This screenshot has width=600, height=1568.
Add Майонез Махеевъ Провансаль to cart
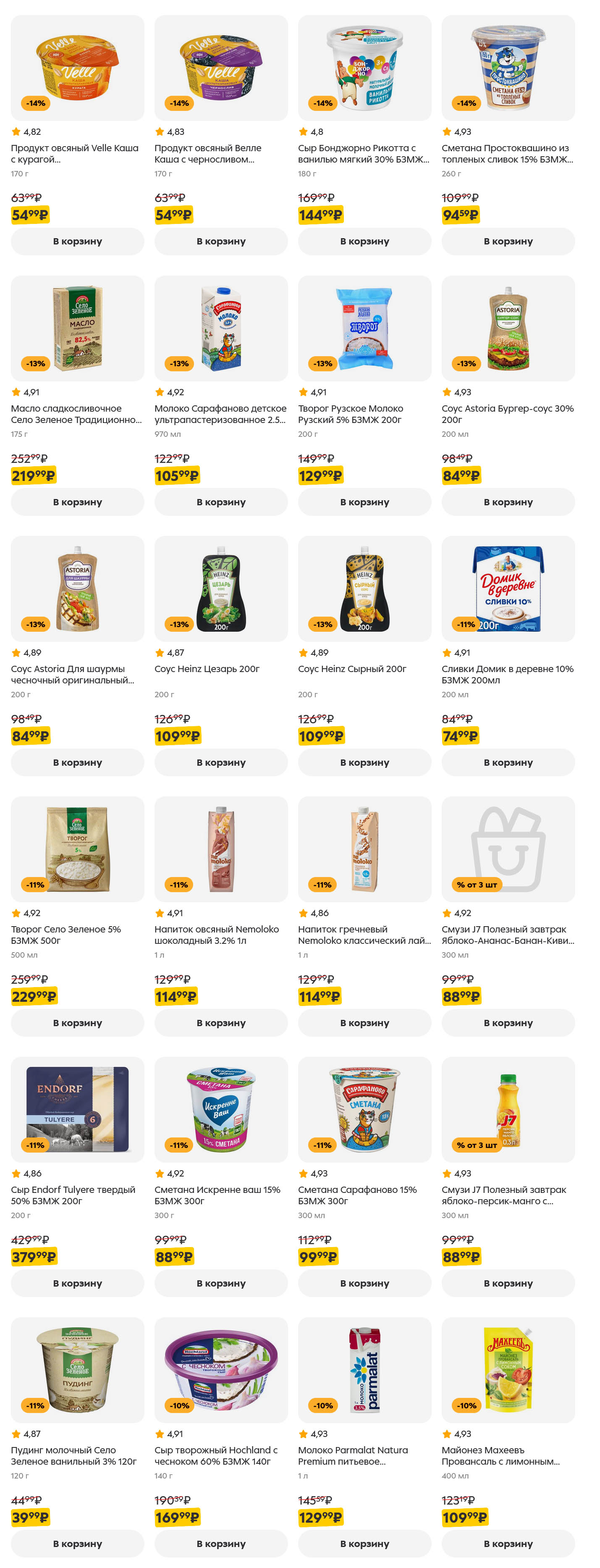508,1544
